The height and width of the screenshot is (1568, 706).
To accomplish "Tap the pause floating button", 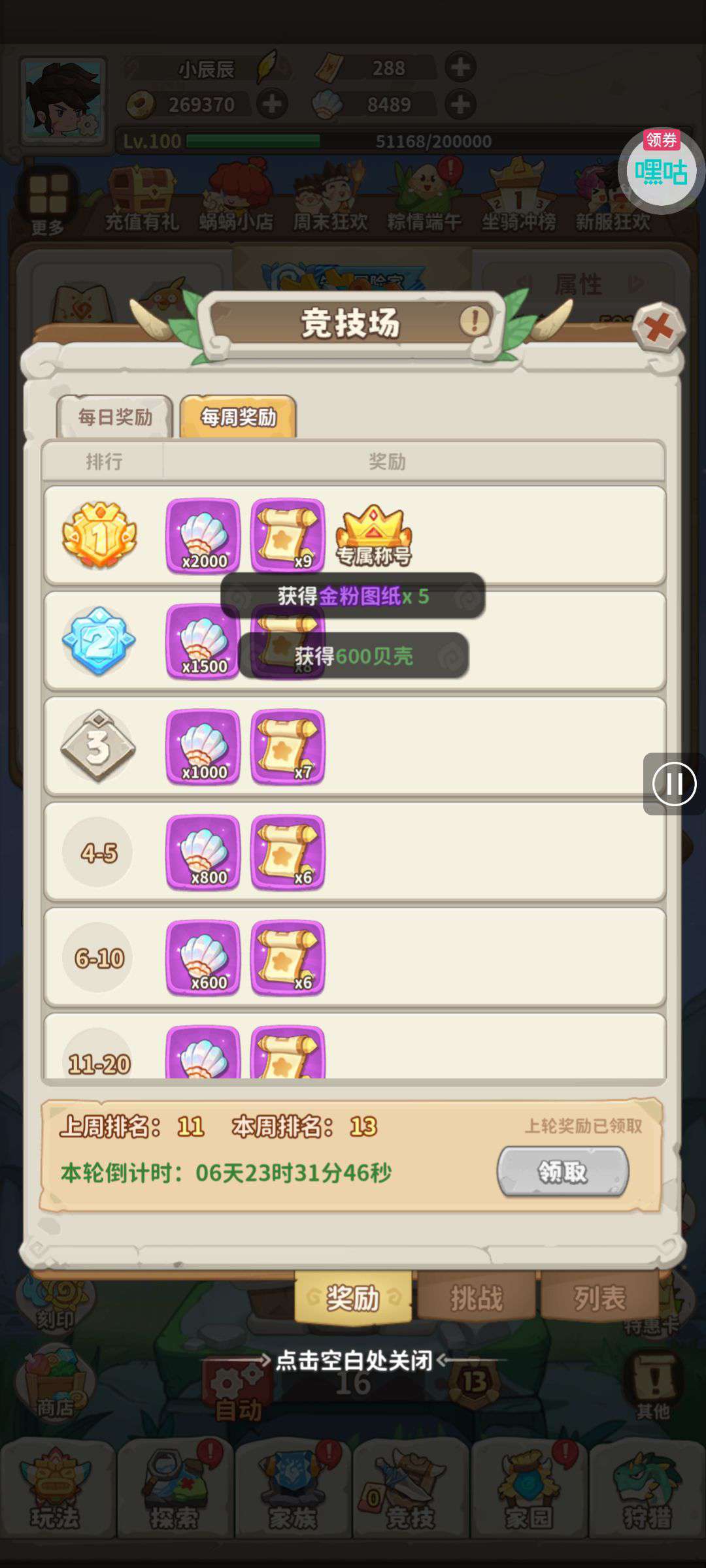I will (674, 783).
